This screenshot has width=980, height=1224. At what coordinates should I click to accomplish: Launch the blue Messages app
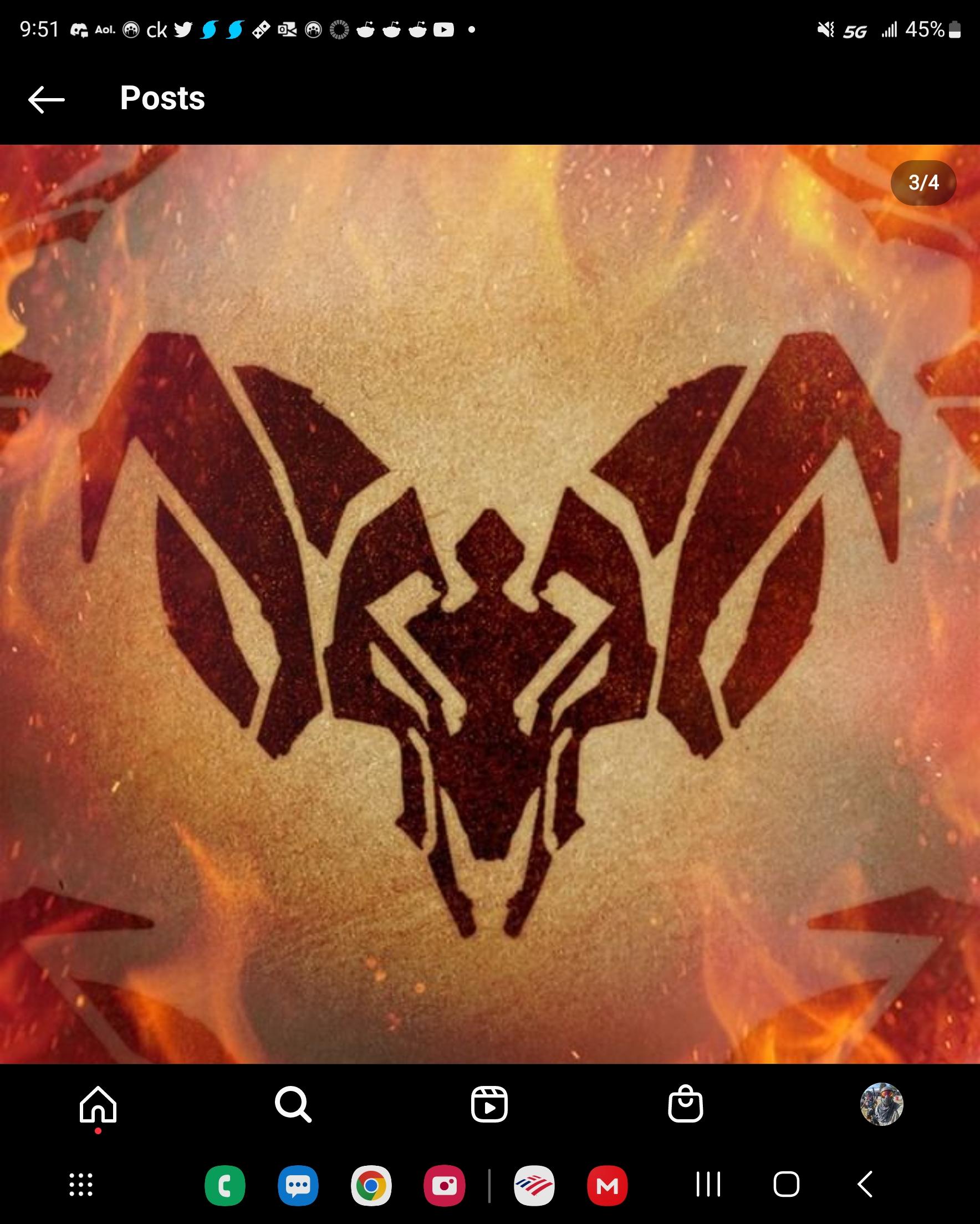298,1185
